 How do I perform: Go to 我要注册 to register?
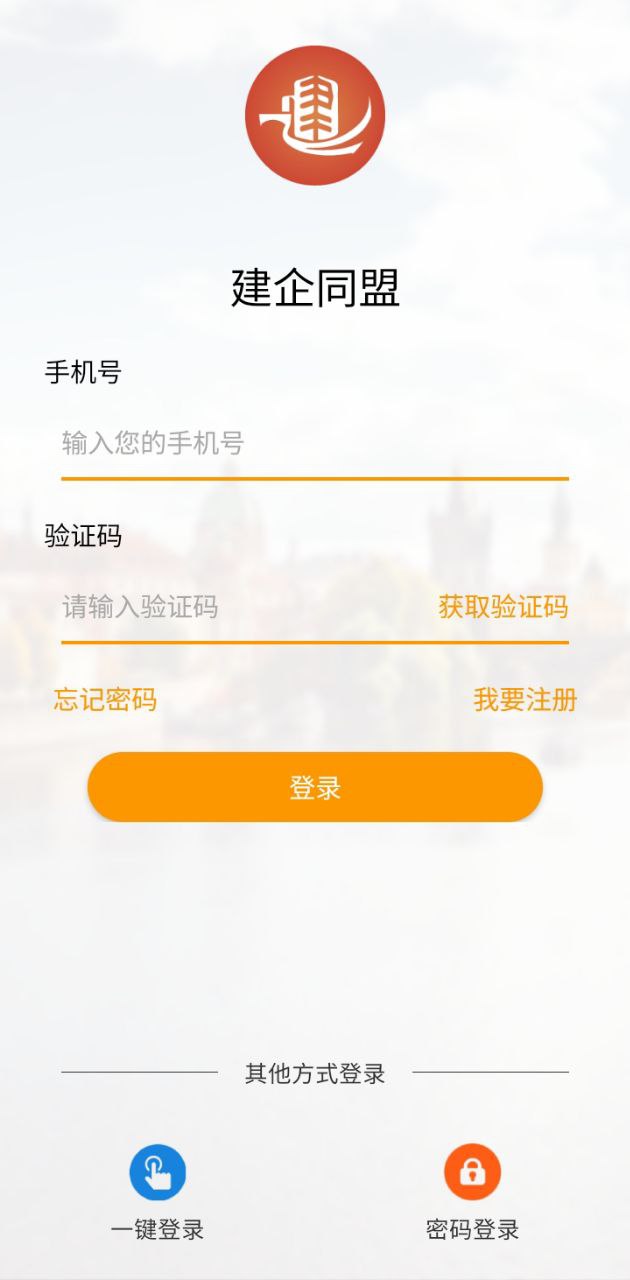click(525, 700)
